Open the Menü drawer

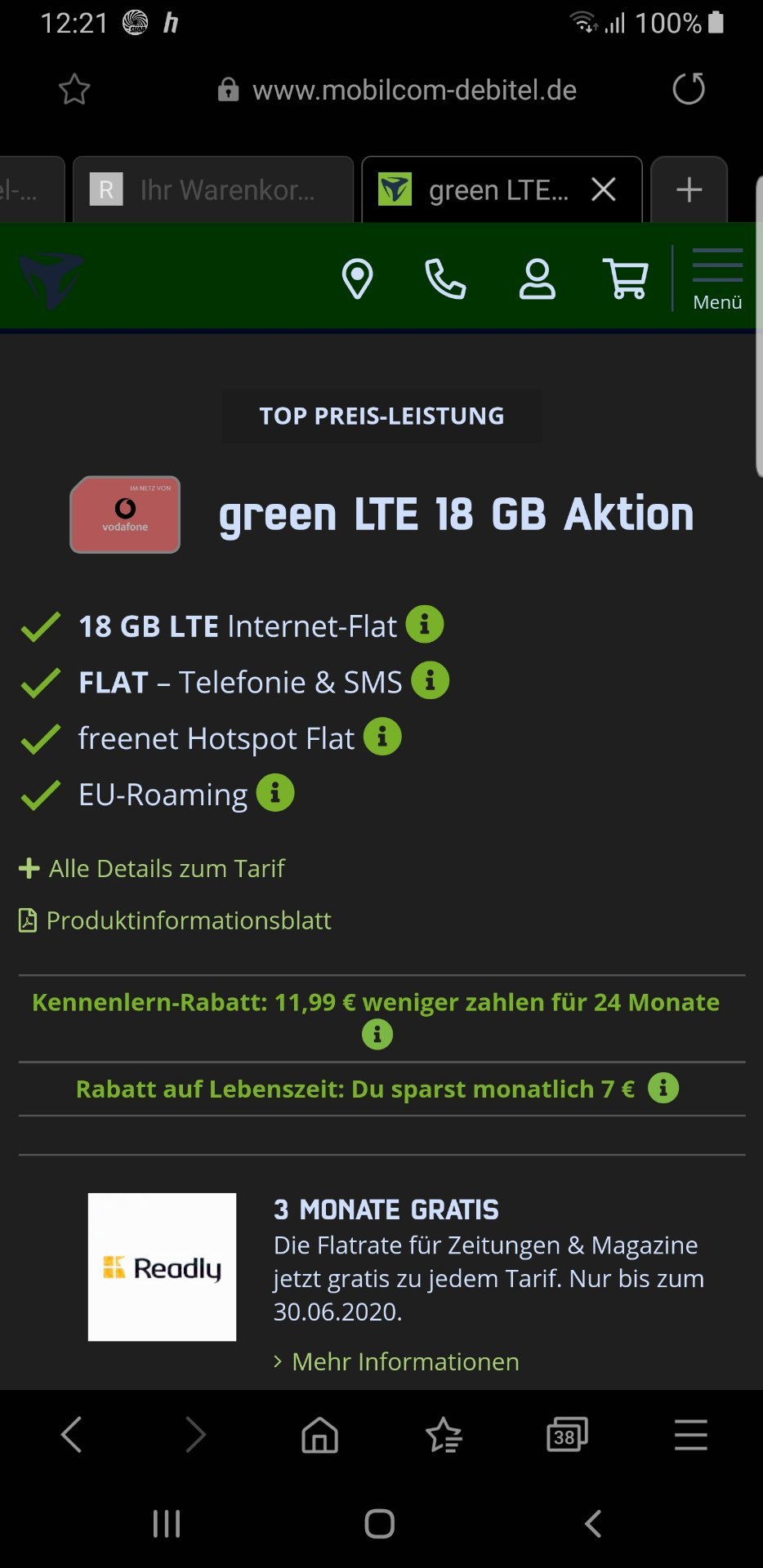(717, 278)
